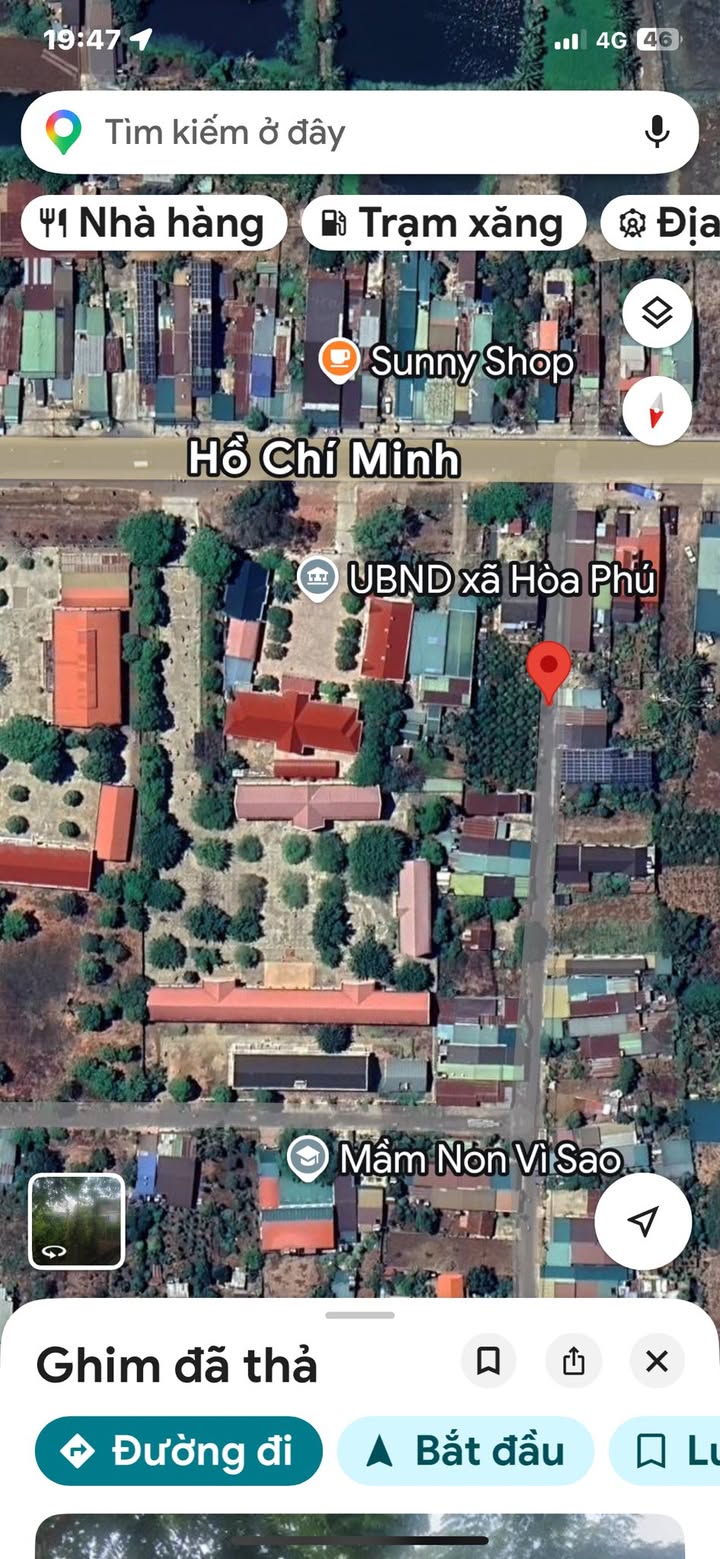Open the Street View thumbnail
The image size is (720, 1559).
coord(77,1220)
